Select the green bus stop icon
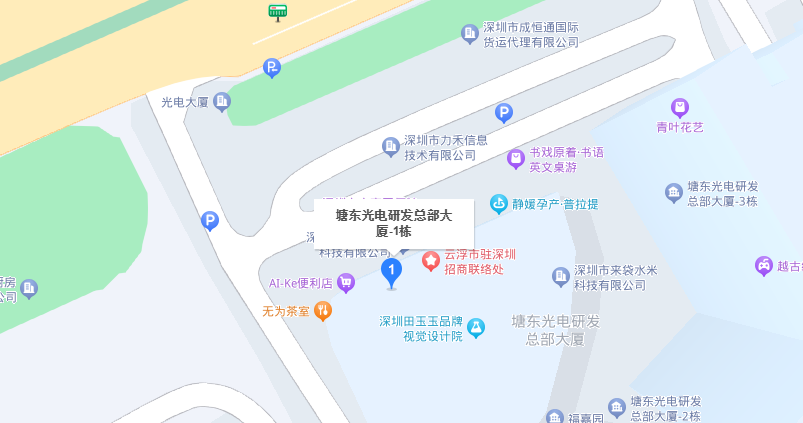The width and height of the screenshot is (803, 423). 278,11
